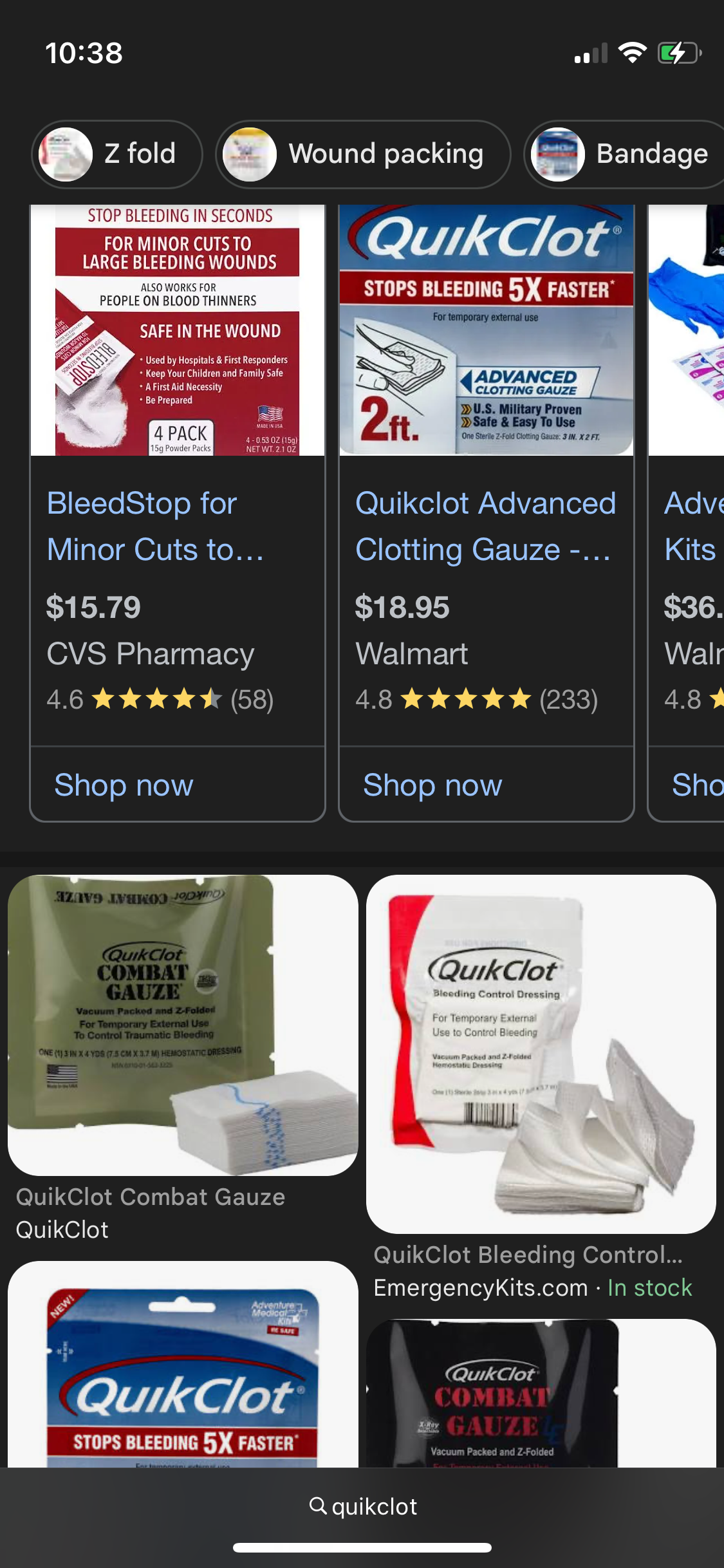The width and height of the screenshot is (724, 1568).
Task: Open QuikClot Bleeding Control image from EmergencyKits.com
Action: point(541,1054)
